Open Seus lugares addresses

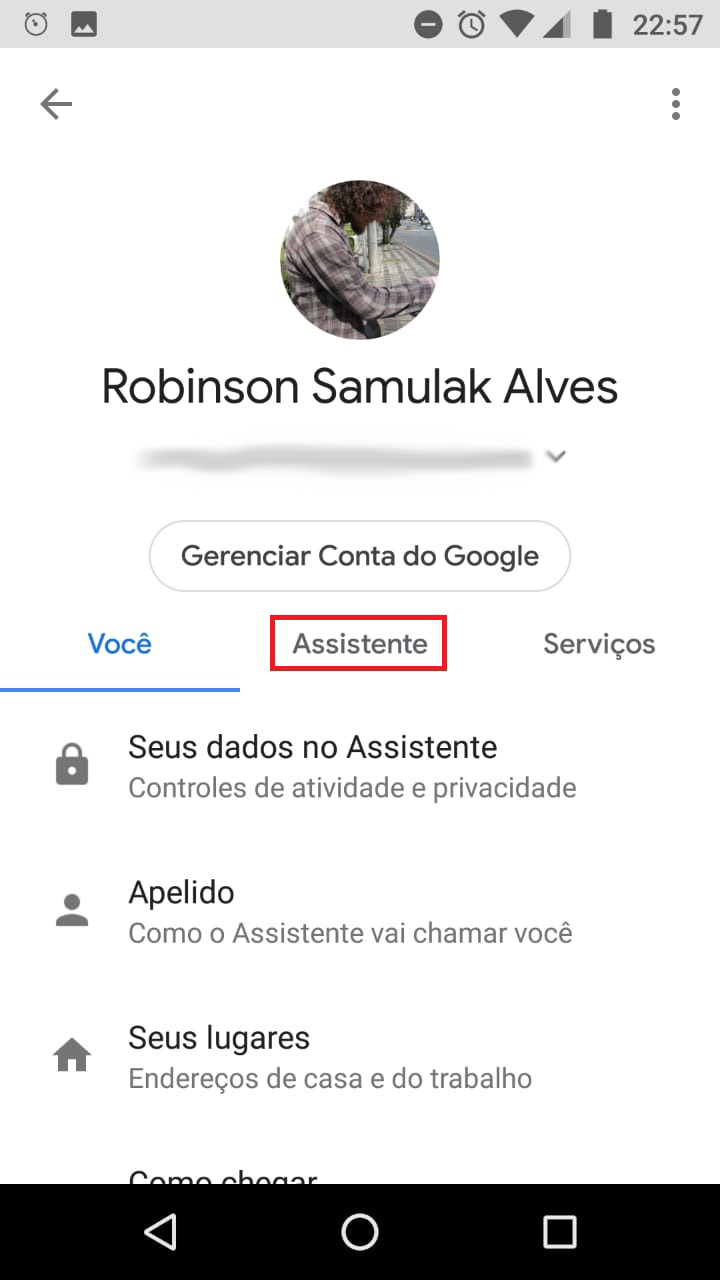[330, 1057]
